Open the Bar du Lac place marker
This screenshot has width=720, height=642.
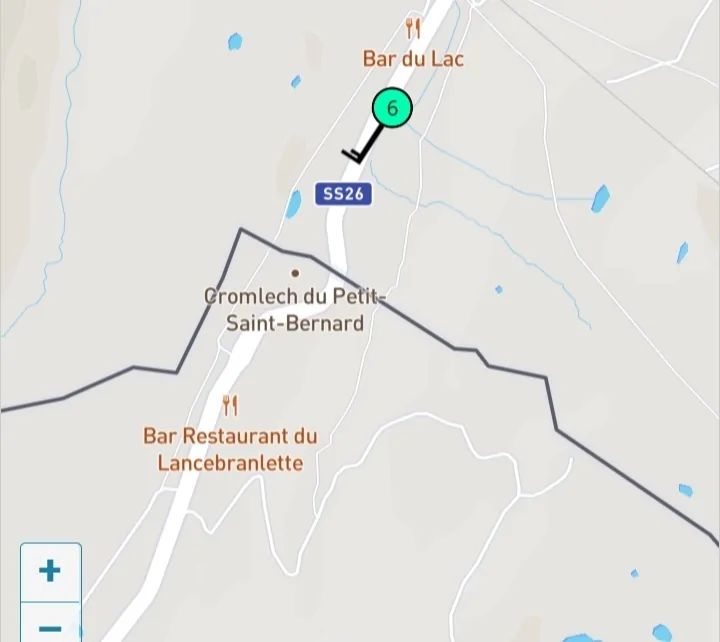pos(413,29)
